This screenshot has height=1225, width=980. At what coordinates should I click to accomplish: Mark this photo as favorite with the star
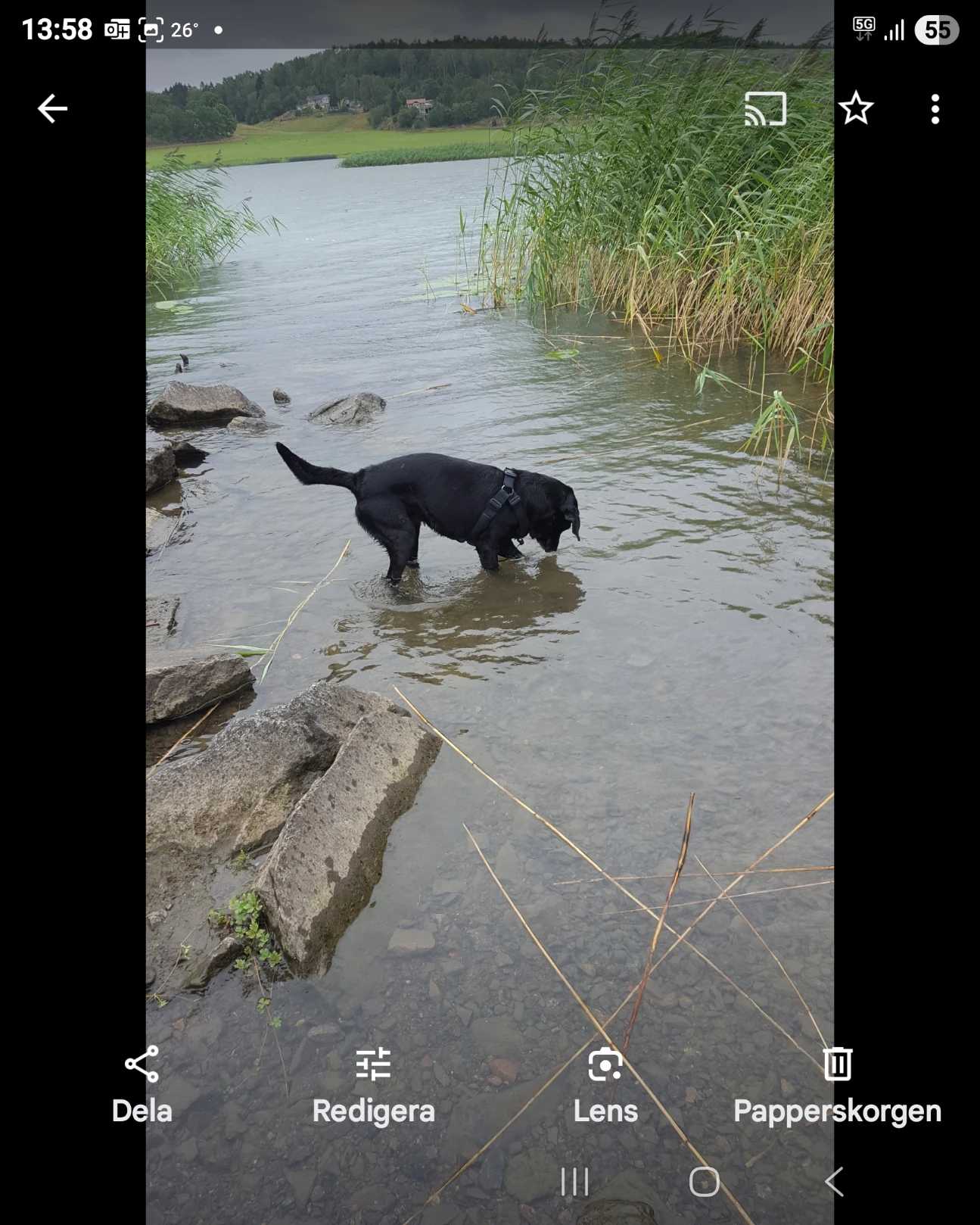click(856, 108)
